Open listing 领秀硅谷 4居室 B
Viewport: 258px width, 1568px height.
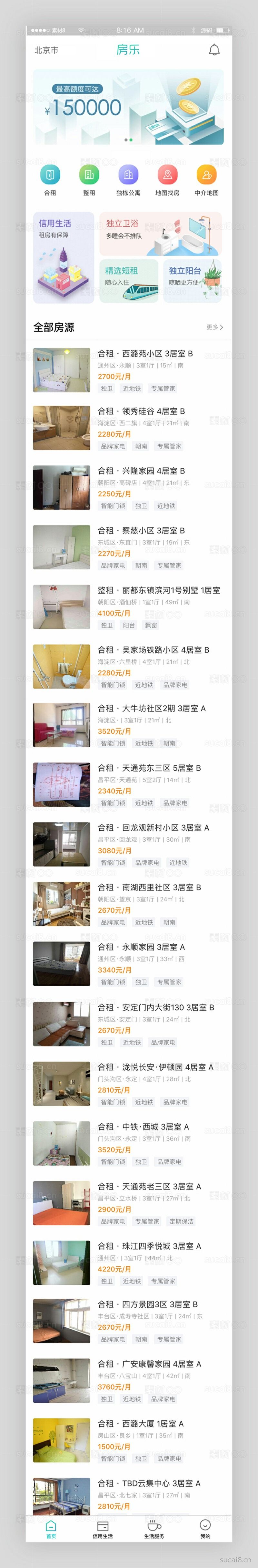(x=141, y=411)
